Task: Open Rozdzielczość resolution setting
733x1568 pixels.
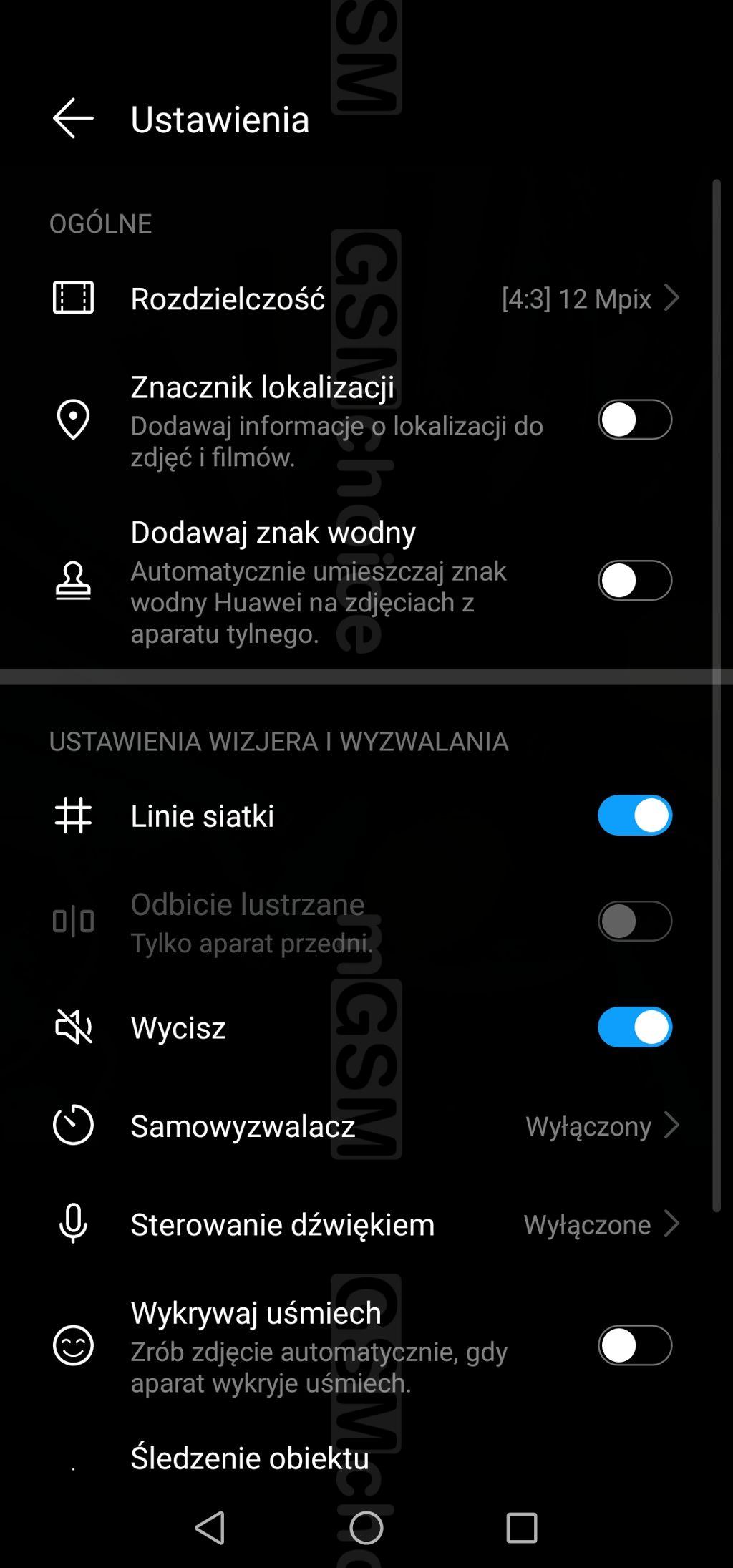Action: (x=365, y=298)
